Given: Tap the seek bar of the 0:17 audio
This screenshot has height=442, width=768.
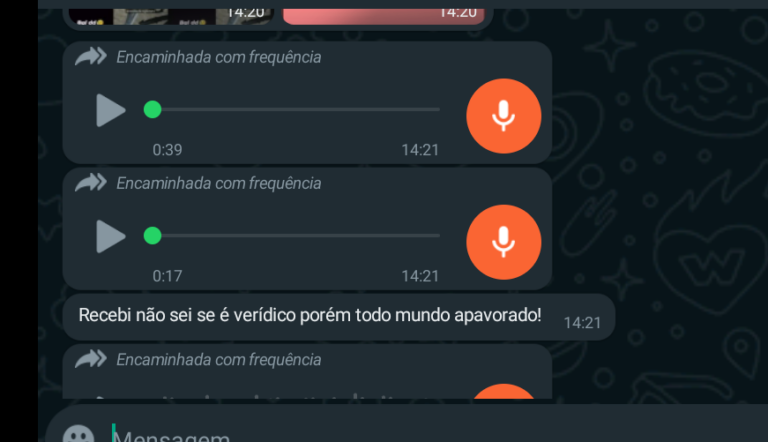Looking at the screenshot, I should pyautogui.click(x=295, y=237).
